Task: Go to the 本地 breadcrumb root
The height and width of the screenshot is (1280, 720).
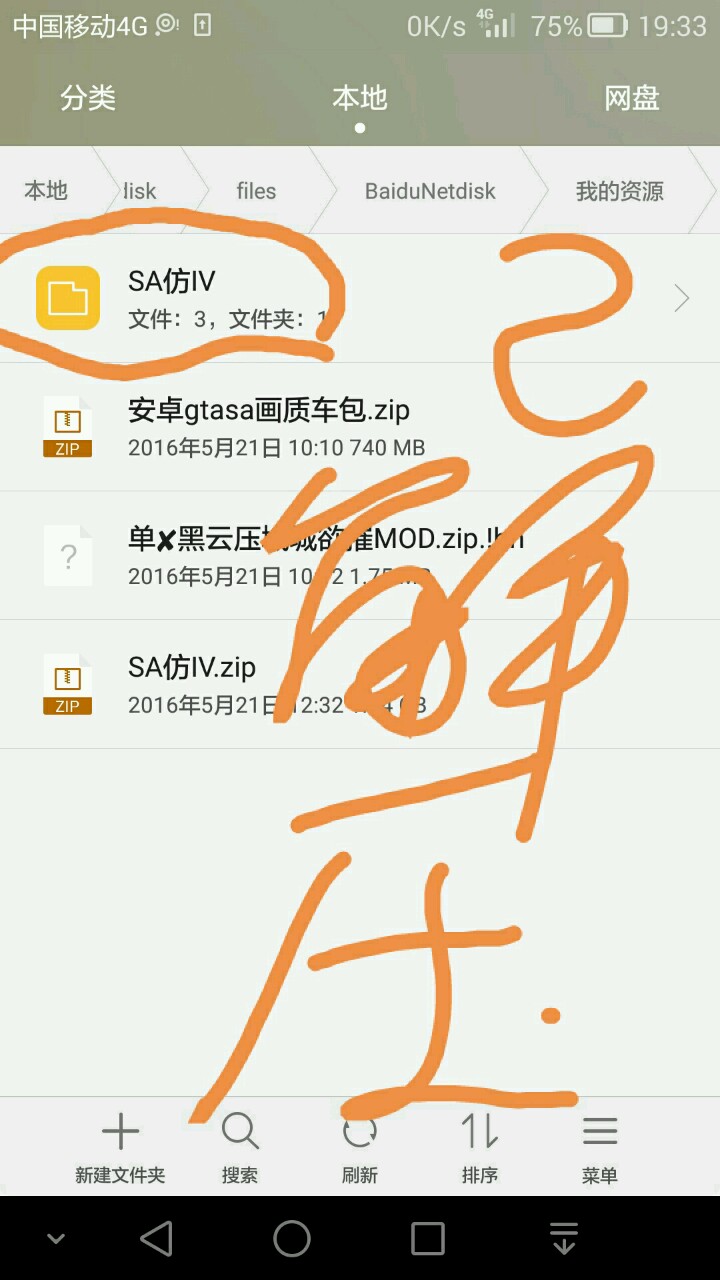Action: pyautogui.click(x=46, y=191)
